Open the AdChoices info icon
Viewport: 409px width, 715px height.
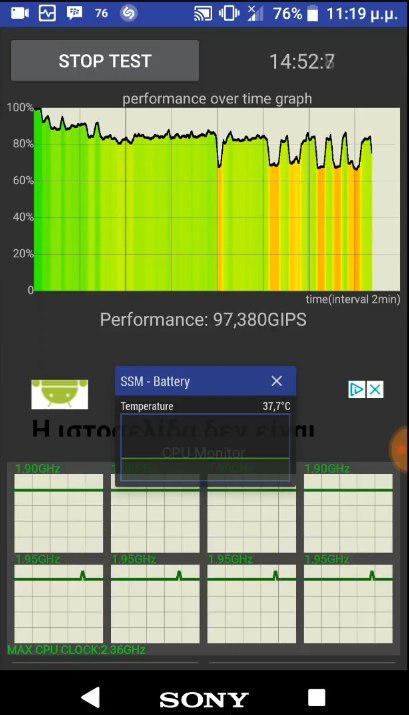[x=357, y=390]
